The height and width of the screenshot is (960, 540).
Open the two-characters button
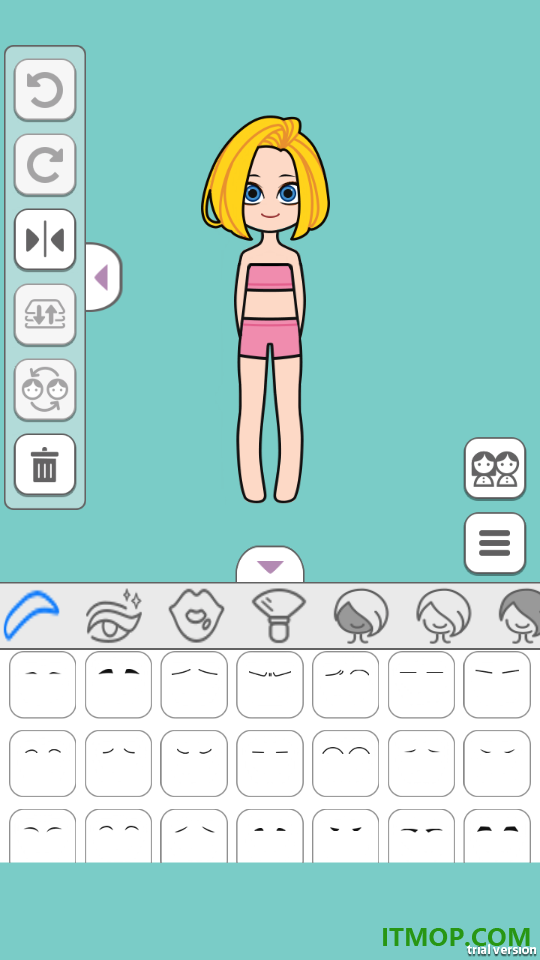(x=495, y=468)
